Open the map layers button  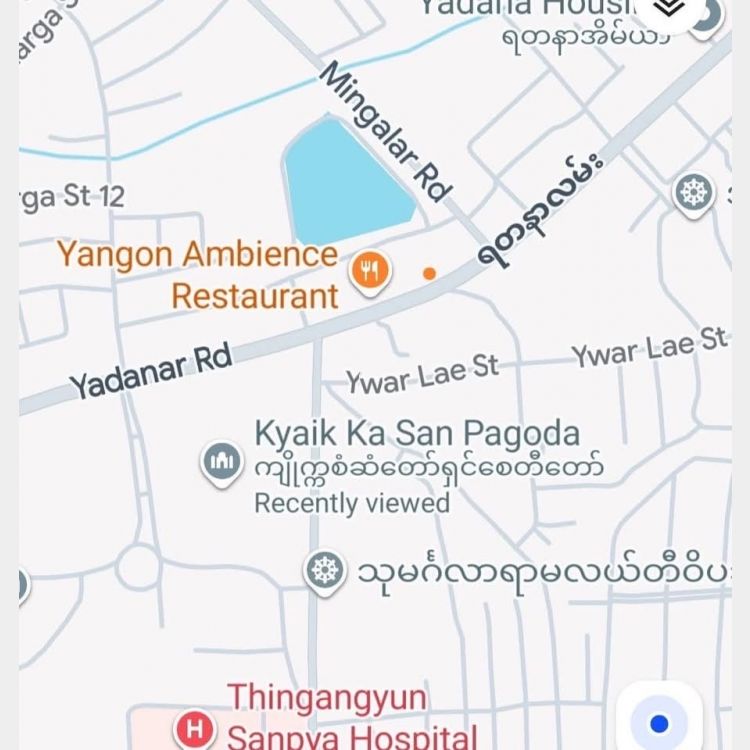point(668,9)
